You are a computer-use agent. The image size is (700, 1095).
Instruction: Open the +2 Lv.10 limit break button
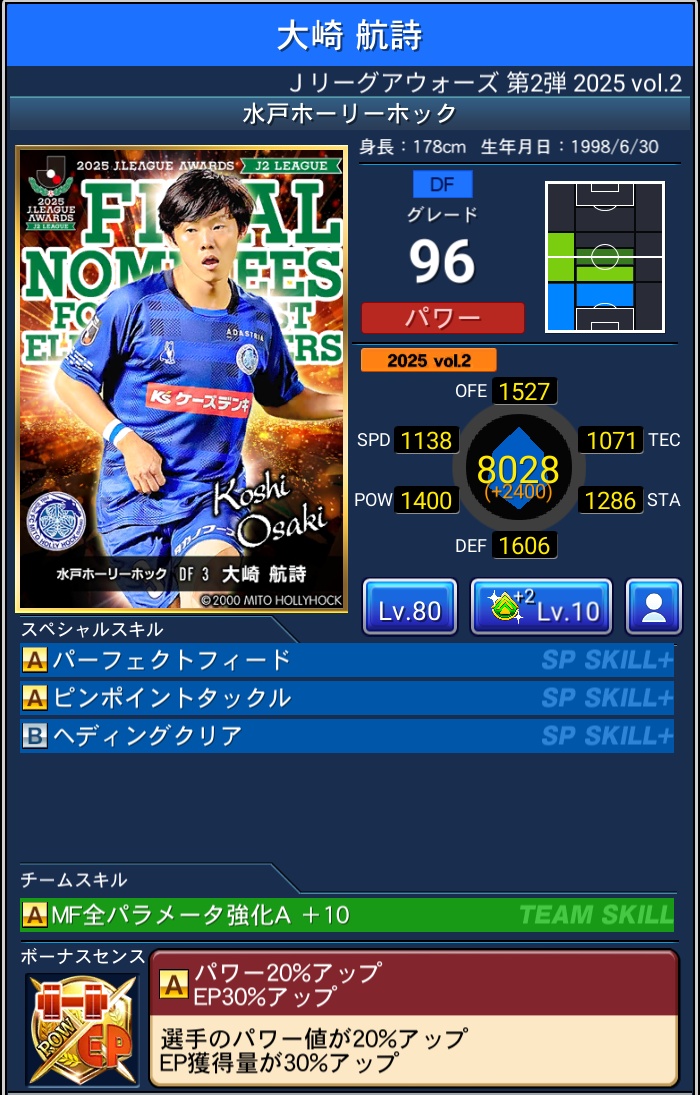(x=541, y=607)
